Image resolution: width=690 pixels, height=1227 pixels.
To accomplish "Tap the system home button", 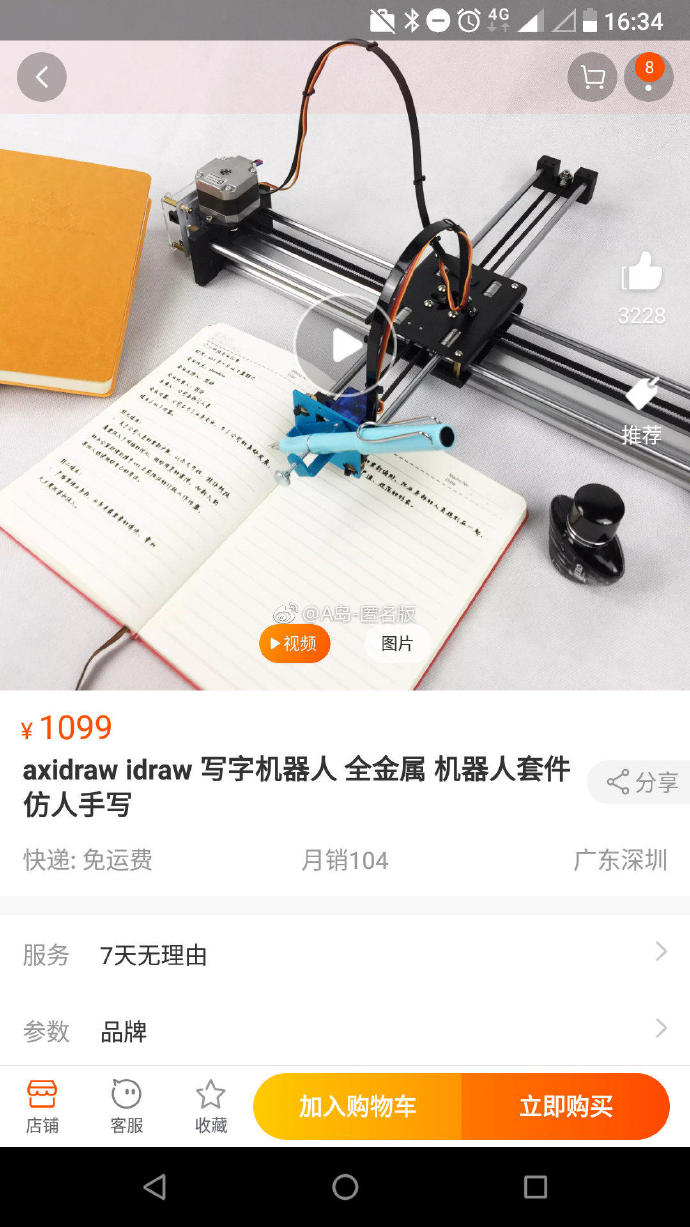I will (x=345, y=1187).
